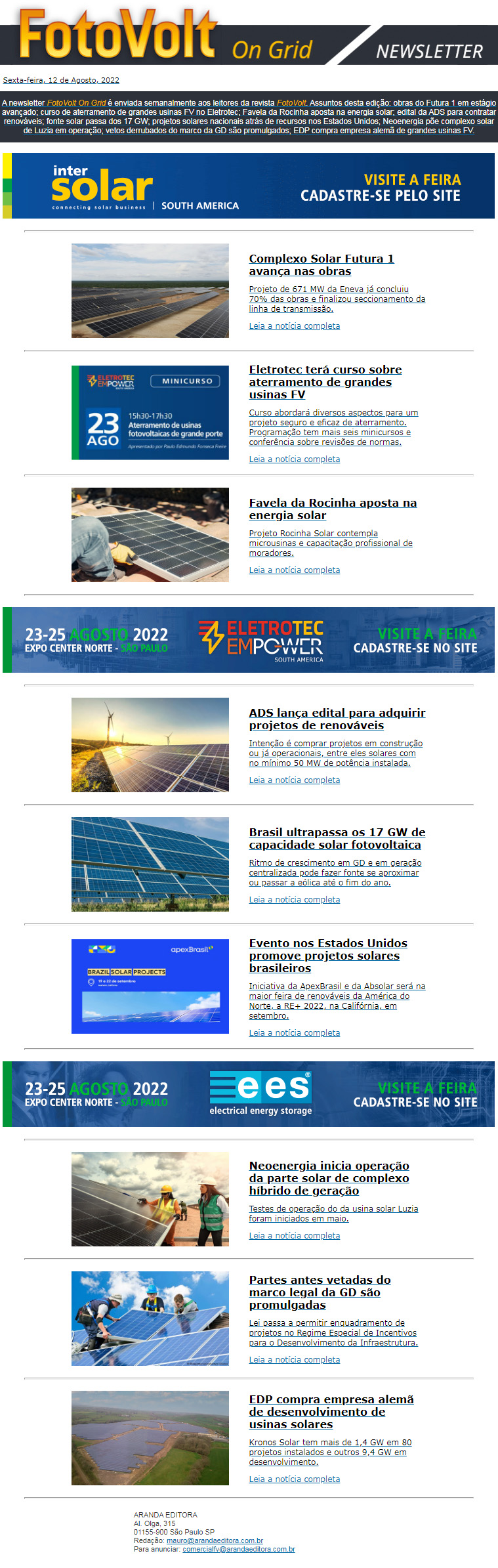Image resolution: width=498 pixels, height=1568 pixels.
Task: Open headline 'Neoenergia inicia operação da parte solar'
Action: point(329,1177)
